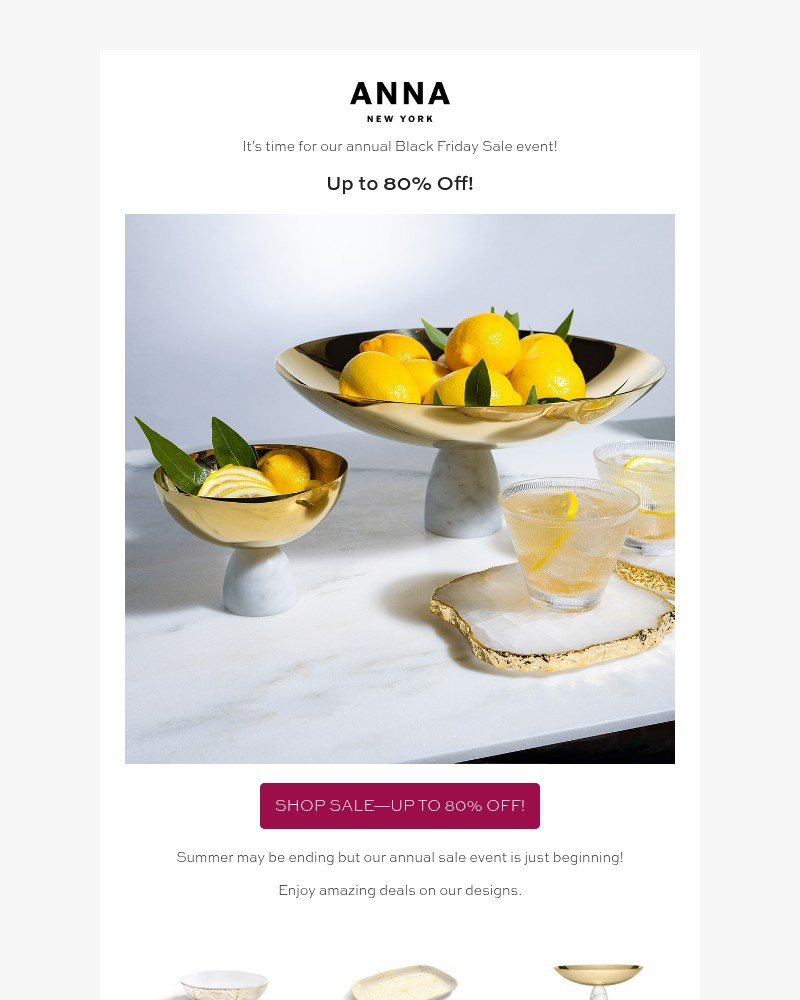
Task: Click the Summer may be ending sale line
Action: point(400,857)
